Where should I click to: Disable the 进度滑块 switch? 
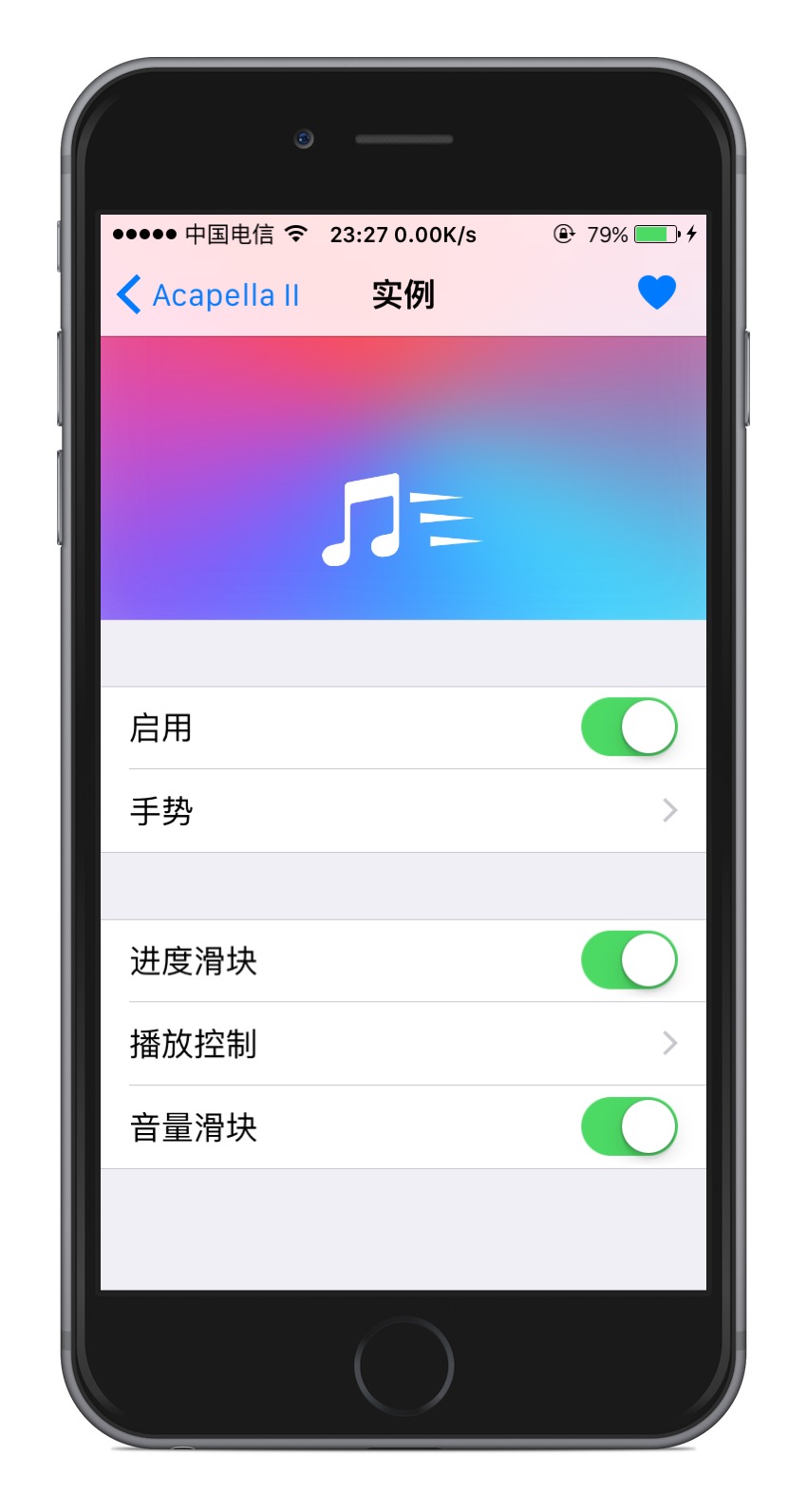[x=629, y=960]
